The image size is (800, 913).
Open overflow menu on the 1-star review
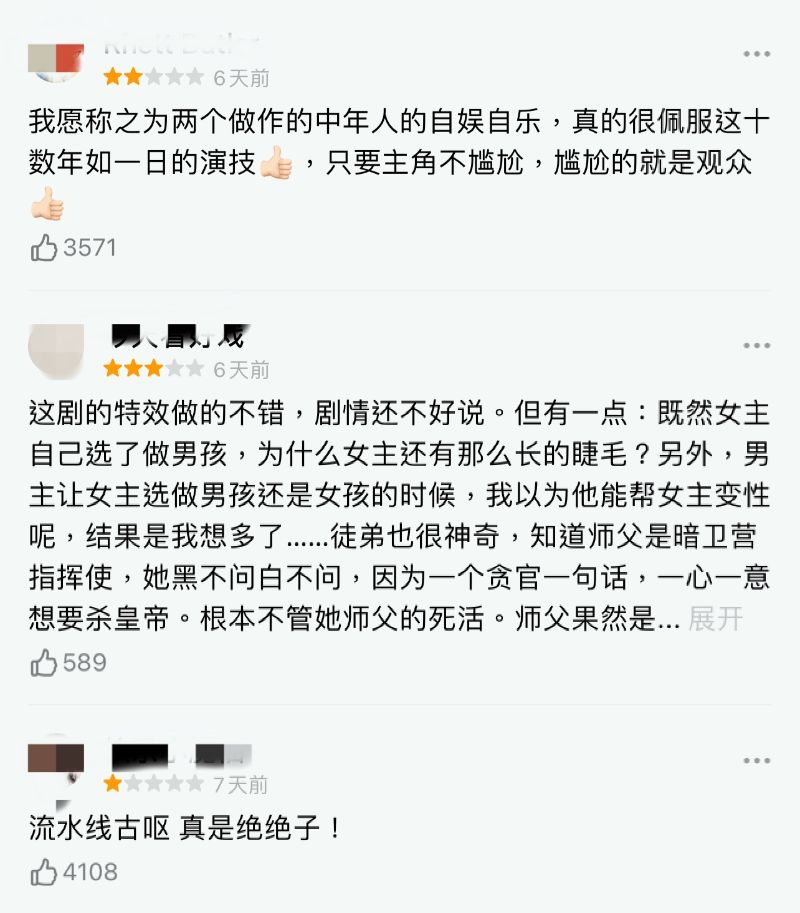pos(756,761)
